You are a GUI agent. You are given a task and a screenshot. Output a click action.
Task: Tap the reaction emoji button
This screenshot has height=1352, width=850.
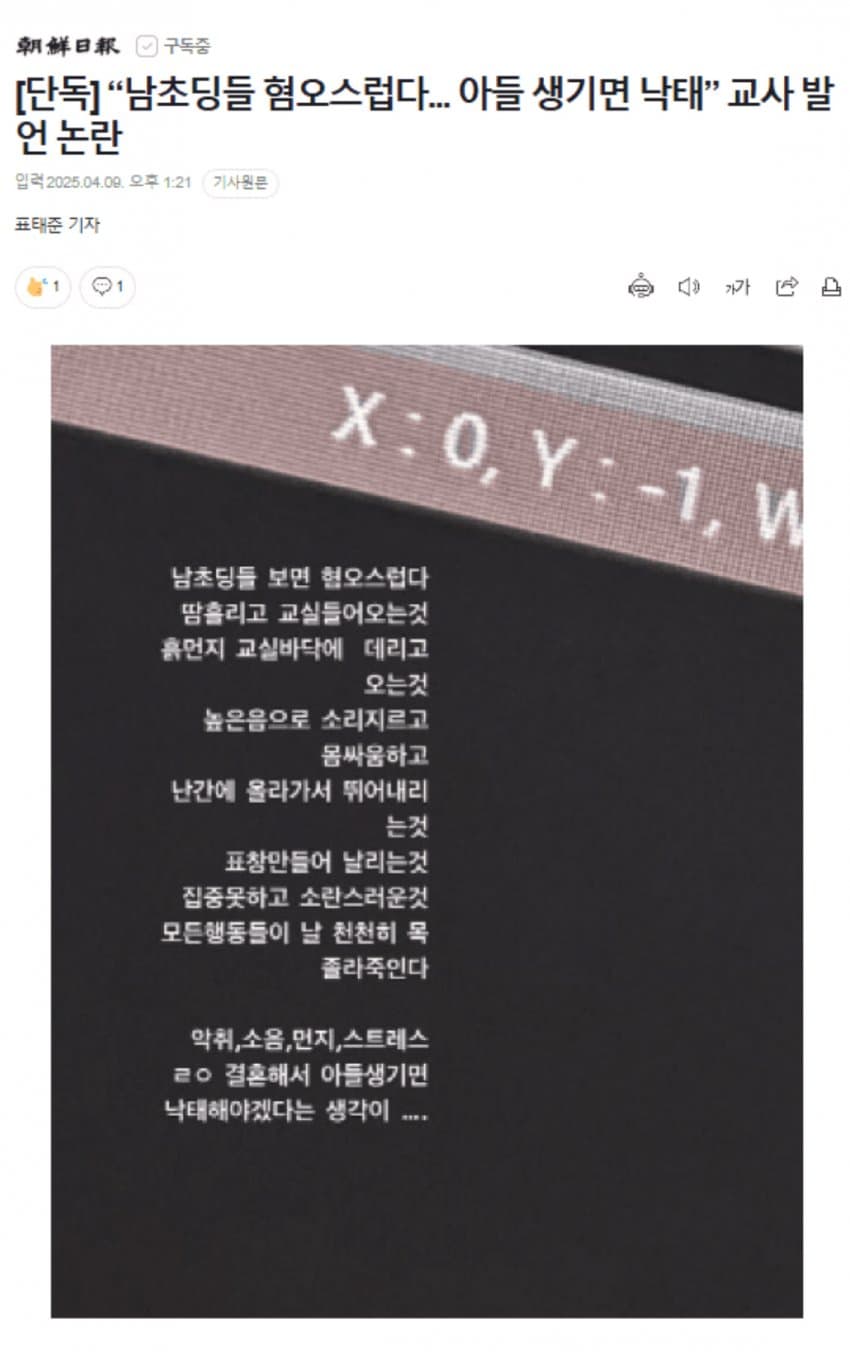43,288
